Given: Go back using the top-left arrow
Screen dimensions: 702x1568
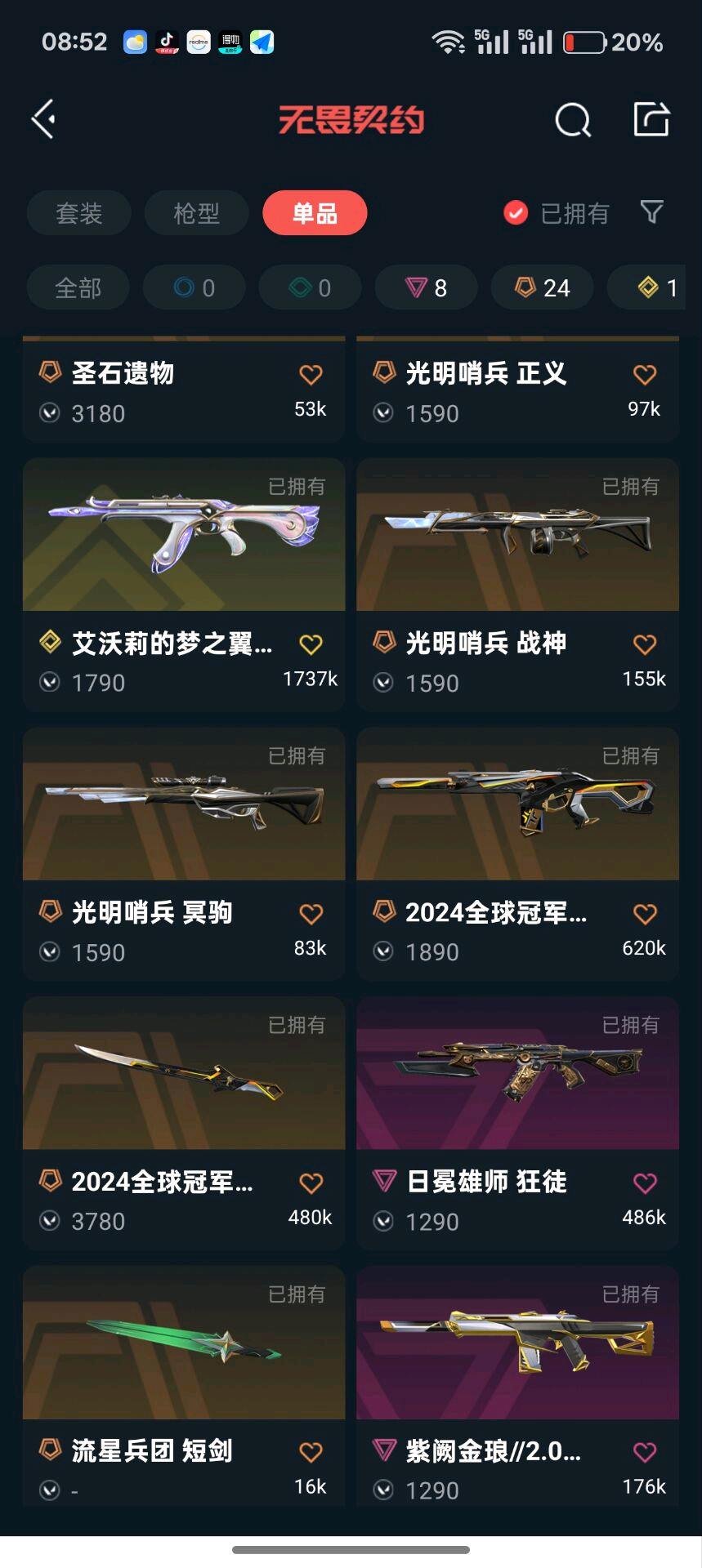Looking at the screenshot, I should 43,119.
